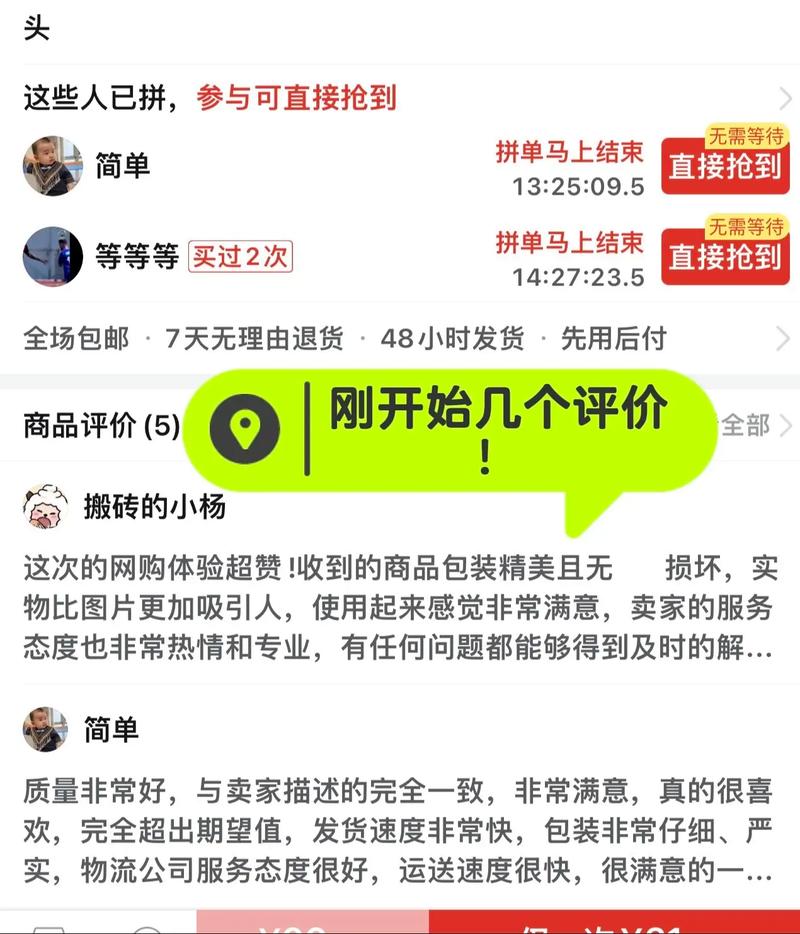Grab the deal directly in 简单's group
This screenshot has width=800, height=934.
tap(724, 166)
